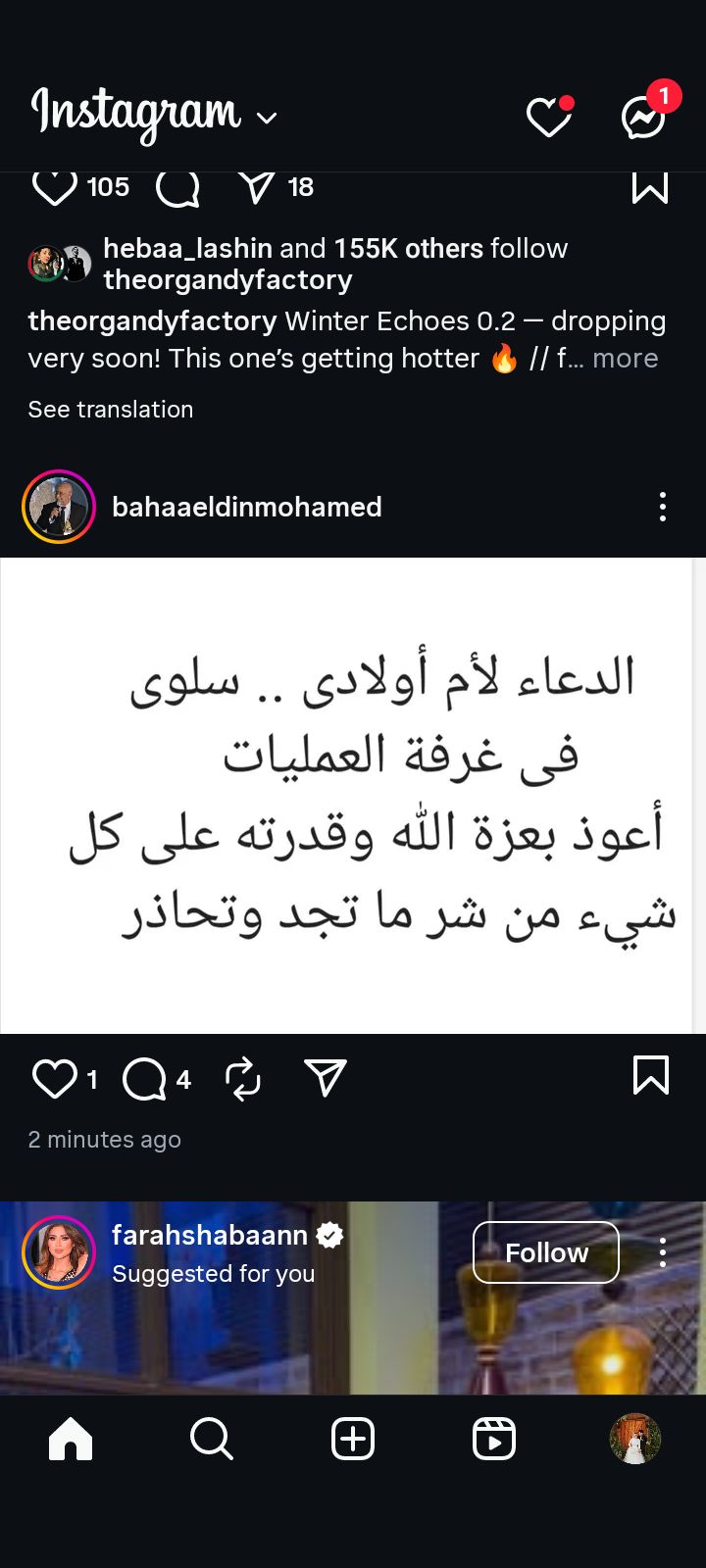Open bahaaeldinmohamed's profile username
This screenshot has height=1568, width=706.
coord(246,507)
